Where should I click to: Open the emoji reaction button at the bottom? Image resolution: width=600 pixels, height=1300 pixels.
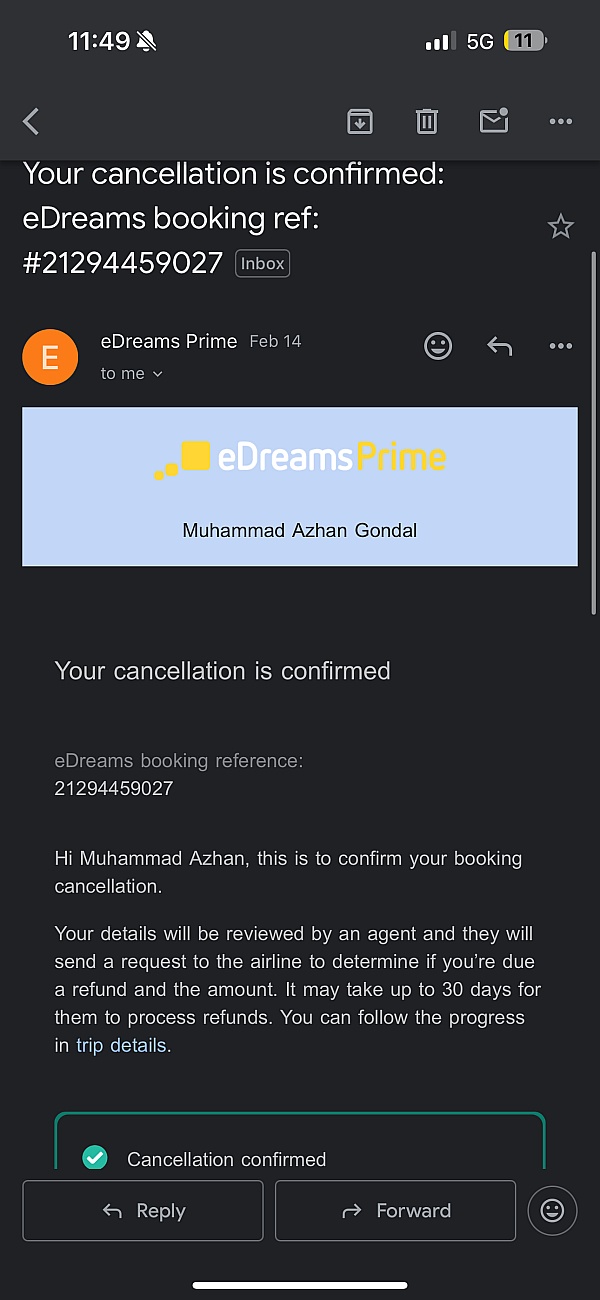pyautogui.click(x=553, y=1211)
